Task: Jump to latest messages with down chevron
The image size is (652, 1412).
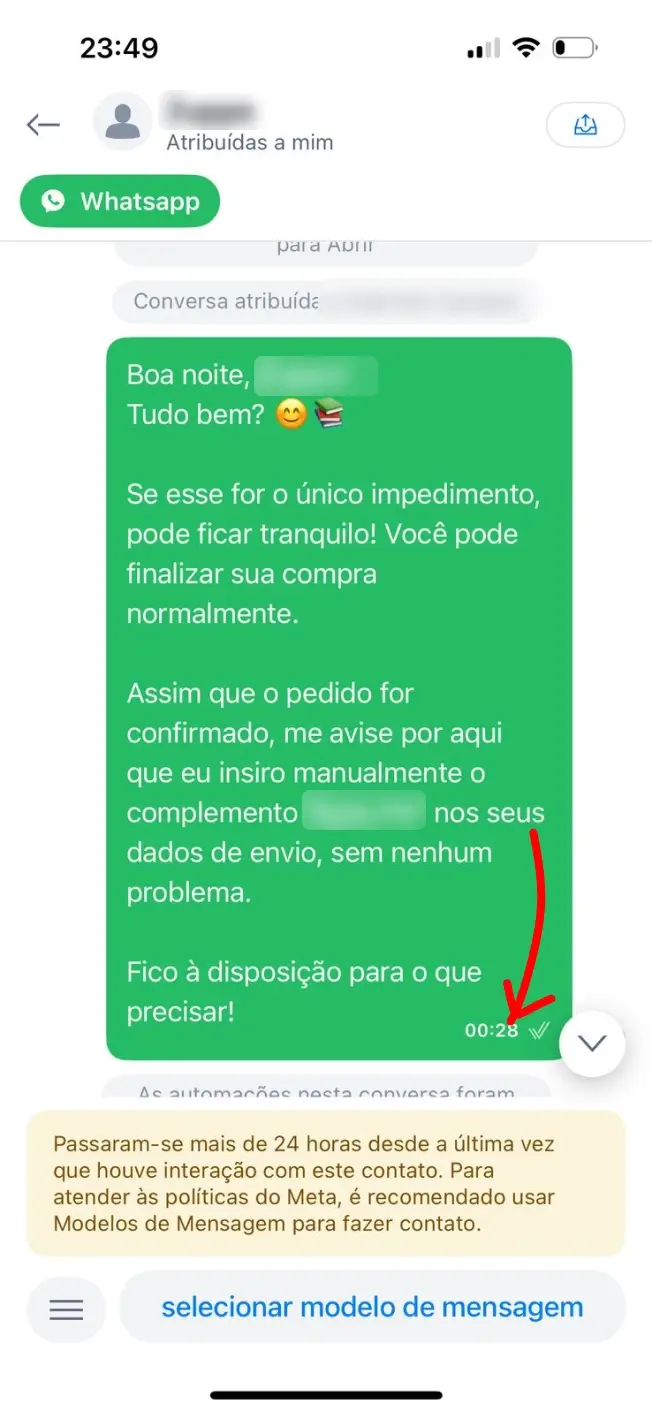Action: click(x=592, y=1044)
